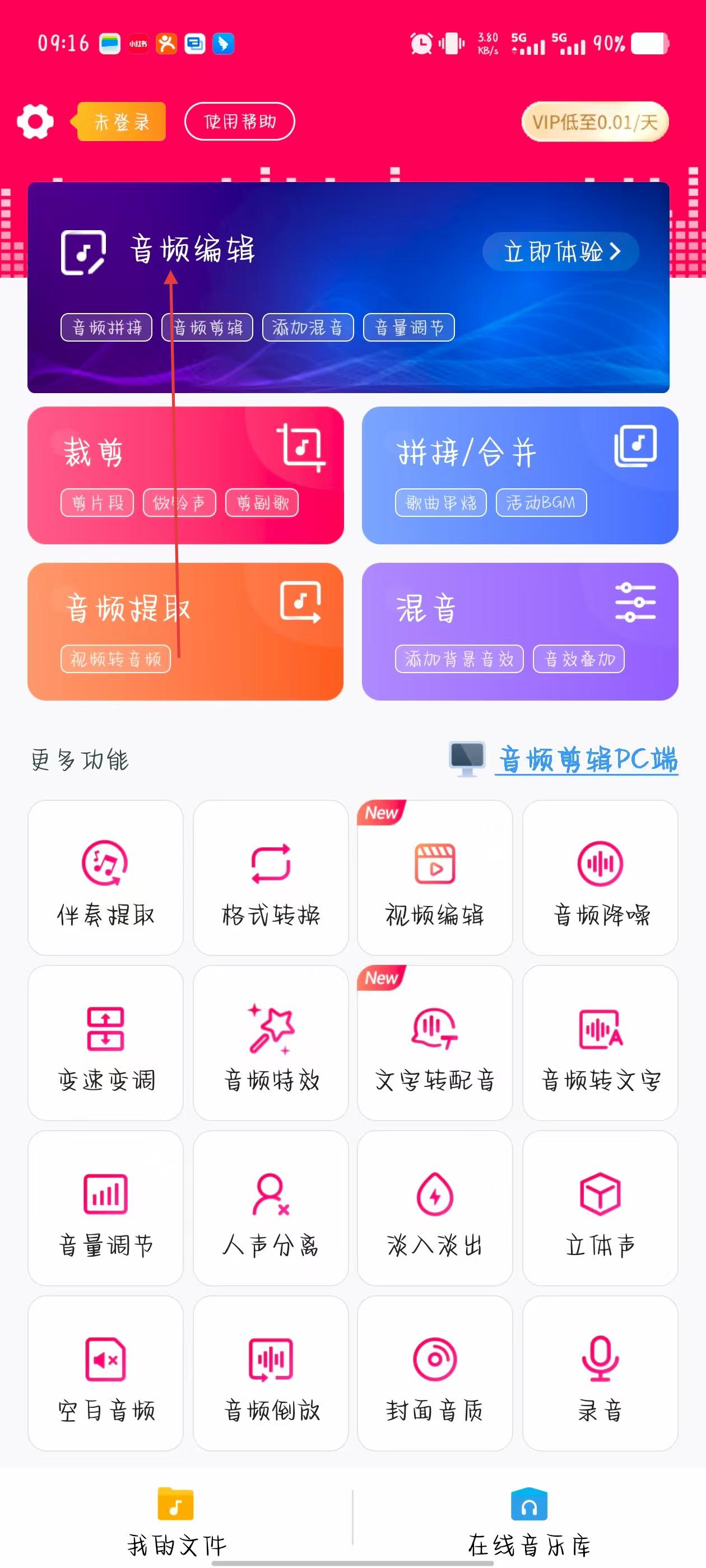This screenshot has width=706, height=1568.
Task: Open the 音频提取 extraction card
Action: [x=185, y=631]
